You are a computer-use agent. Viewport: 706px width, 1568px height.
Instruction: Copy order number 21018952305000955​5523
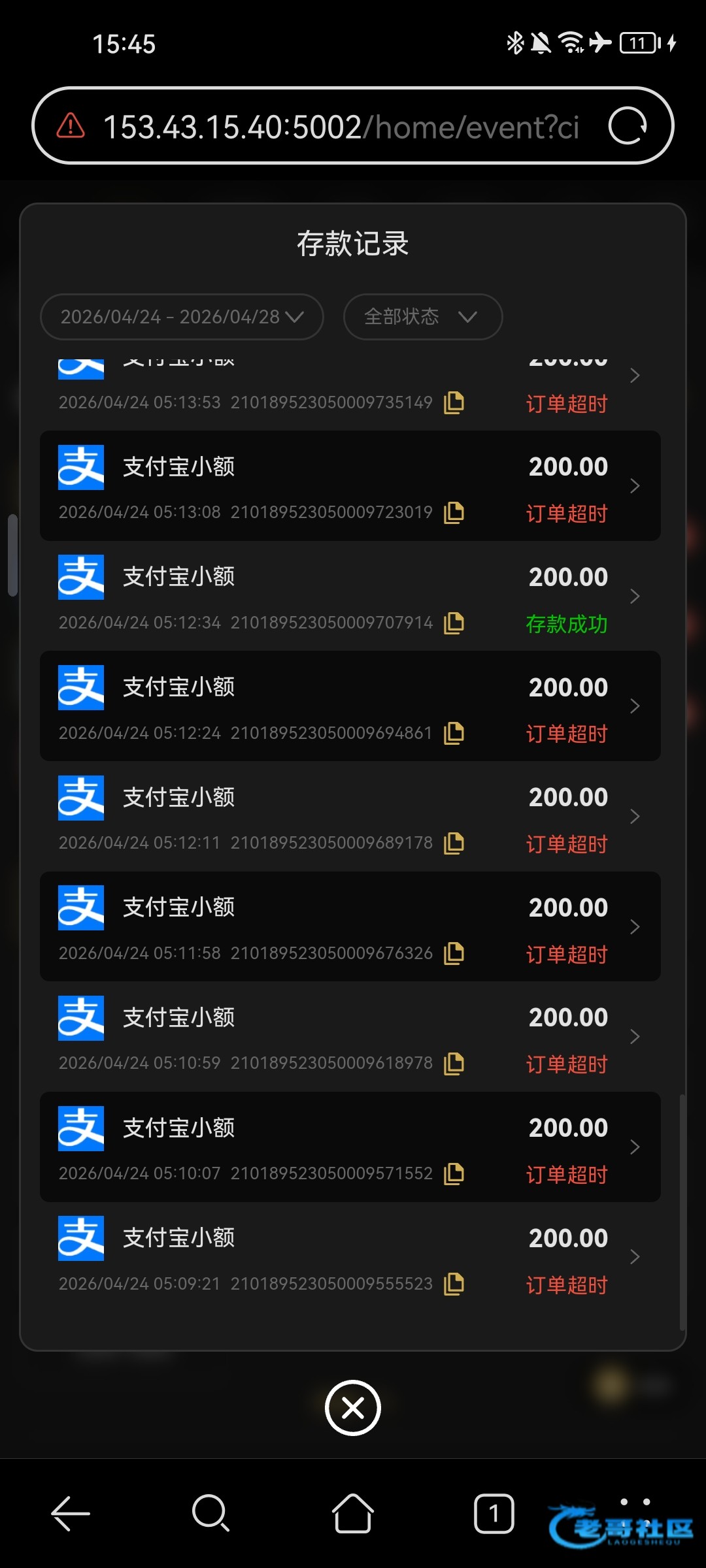(x=454, y=1284)
